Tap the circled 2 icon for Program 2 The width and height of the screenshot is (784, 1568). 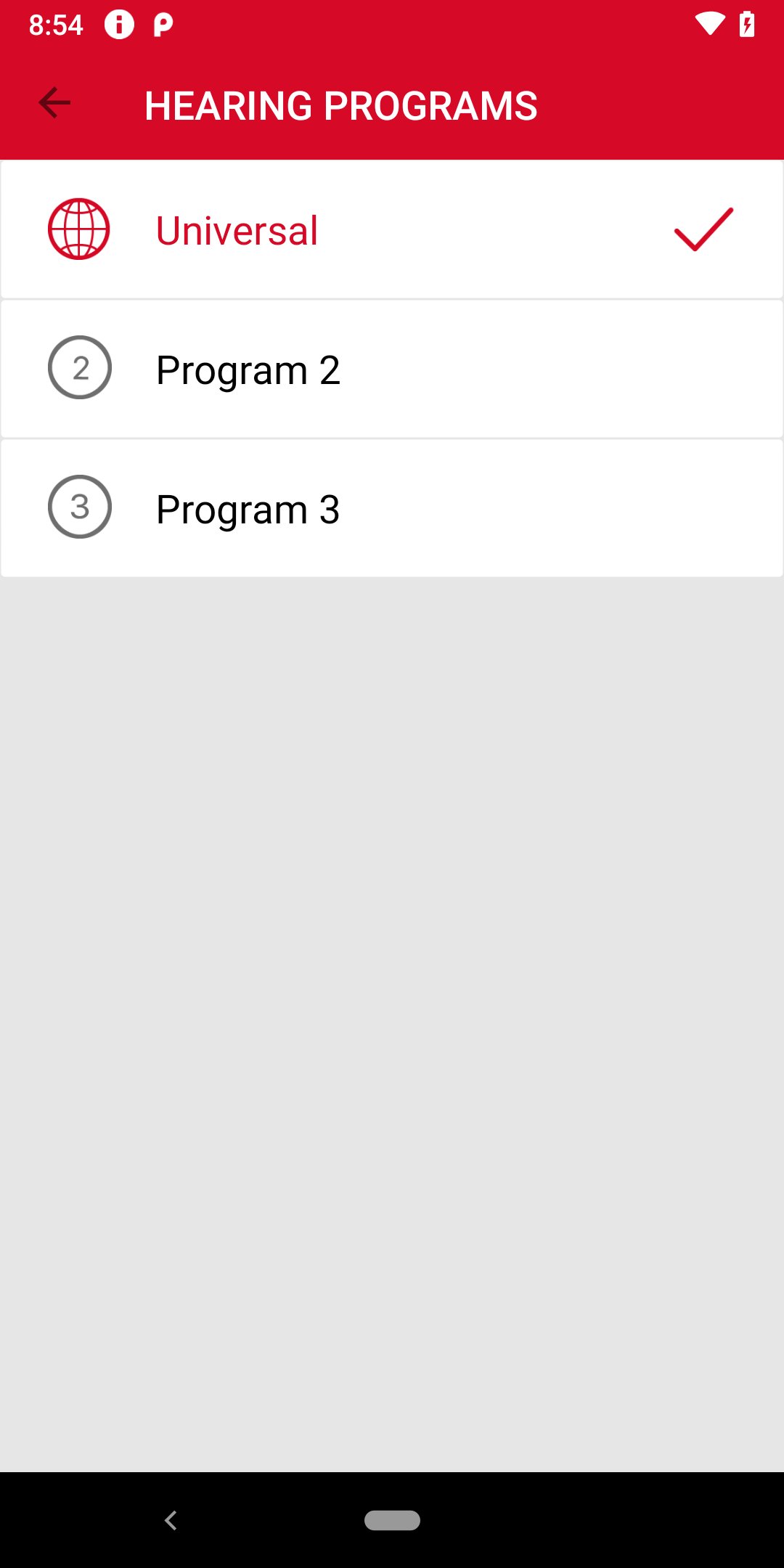click(x=80, y=368)
